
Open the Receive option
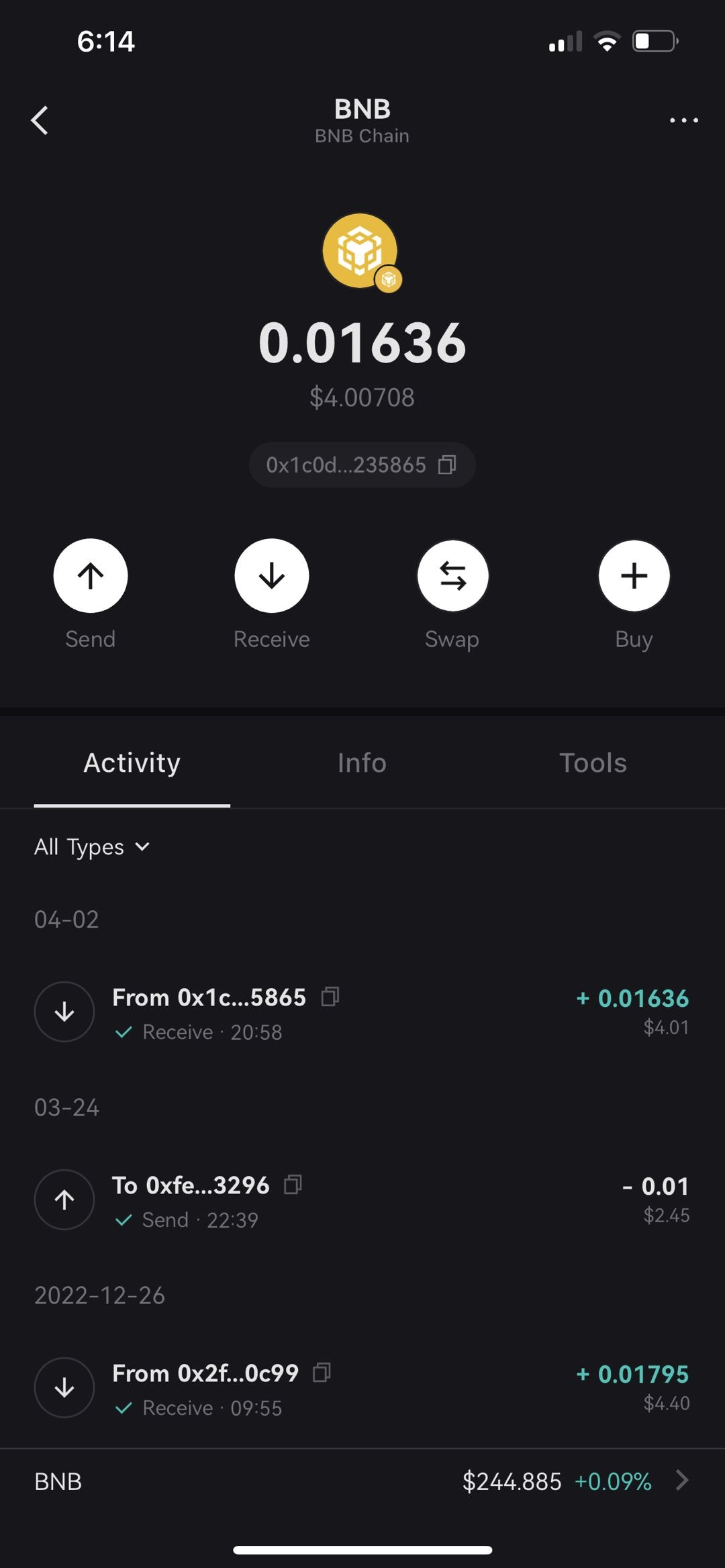pyautogui.click(x=272, y=576)
